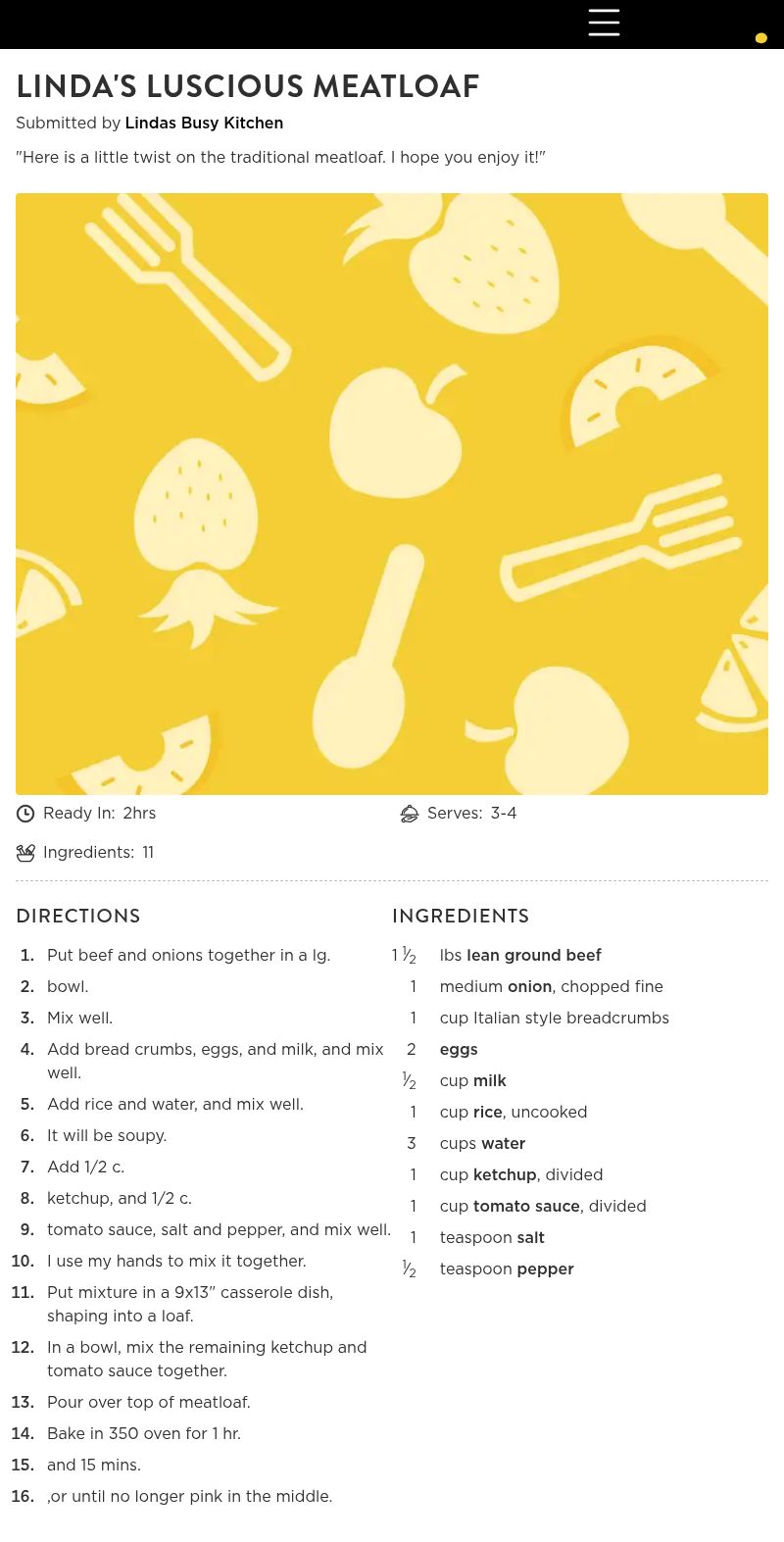Open the hamburger menu
Image resolution: width=784 pixels, height=1542 pixels.
click(604, 23)
